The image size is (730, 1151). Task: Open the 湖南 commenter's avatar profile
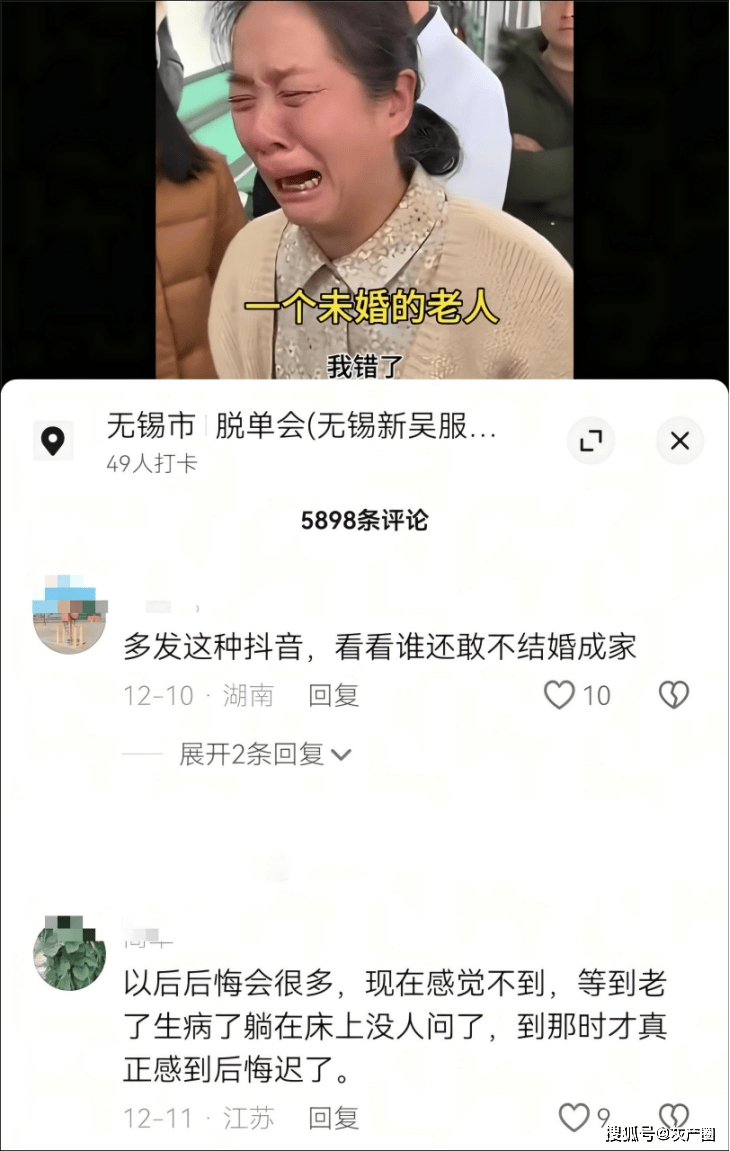coord(70,615)
